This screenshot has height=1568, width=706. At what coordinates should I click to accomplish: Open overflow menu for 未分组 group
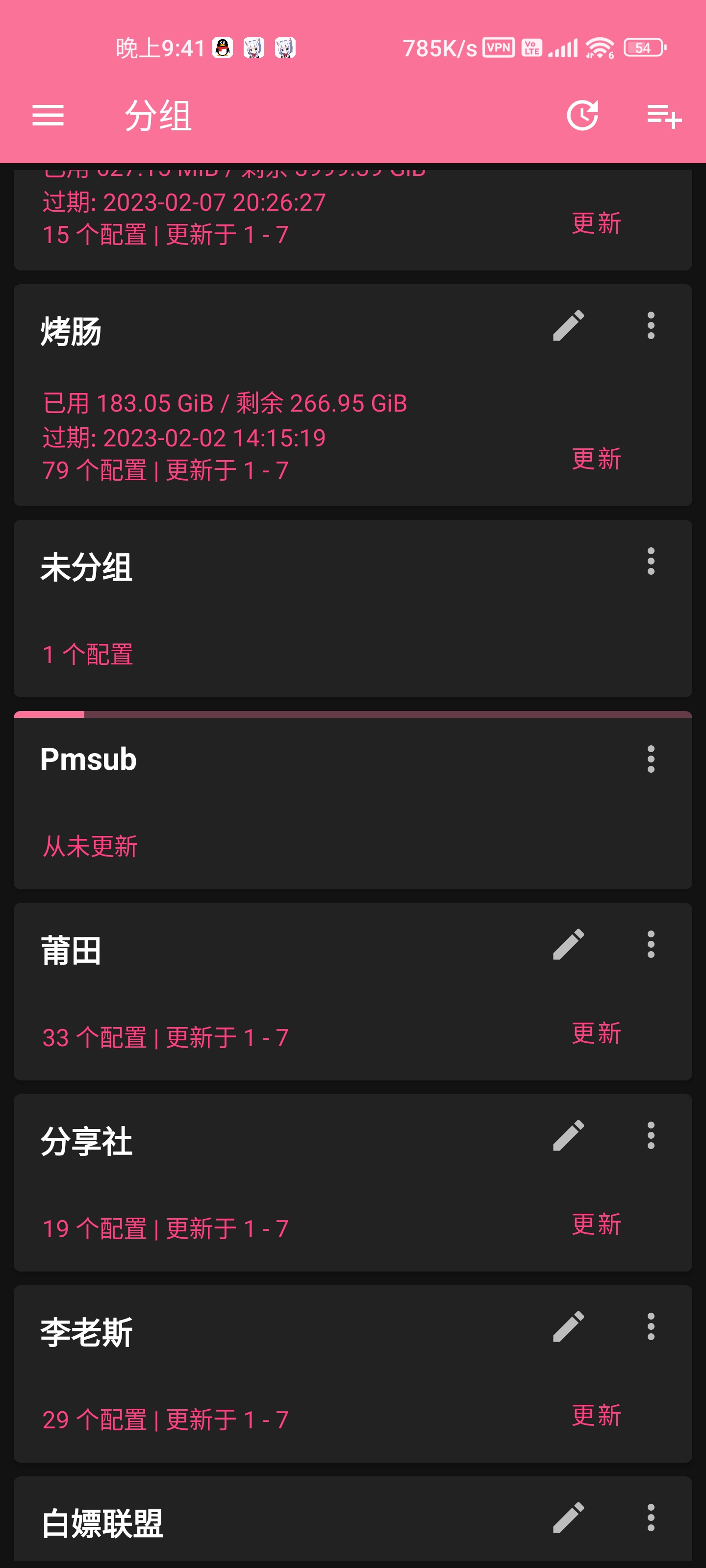(651, 562)
